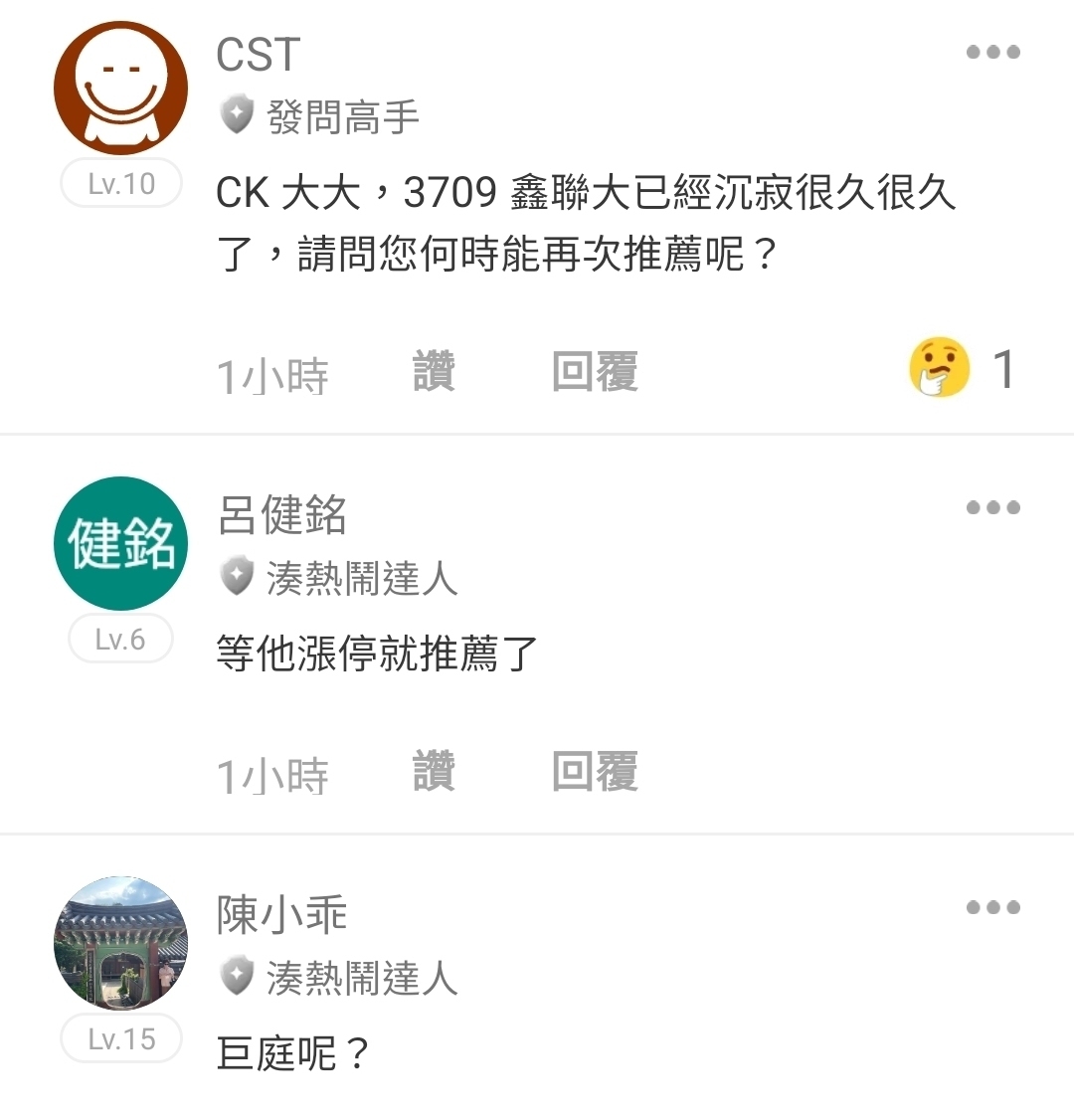Tap the thinking-face emoji reaction on CST's comment
The image size is (1074, 1120).
pos(942,368)
